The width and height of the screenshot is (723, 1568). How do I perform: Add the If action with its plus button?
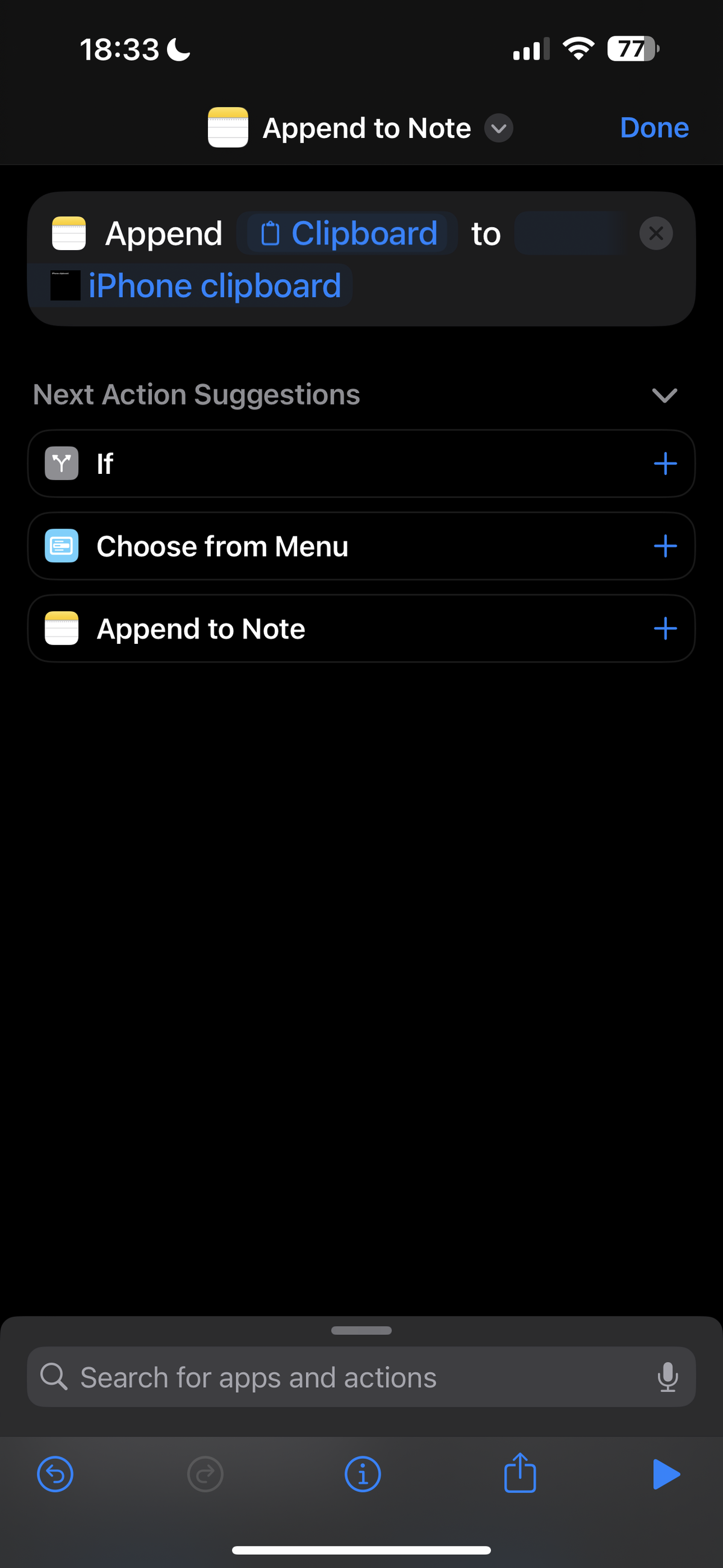(665, 463)
